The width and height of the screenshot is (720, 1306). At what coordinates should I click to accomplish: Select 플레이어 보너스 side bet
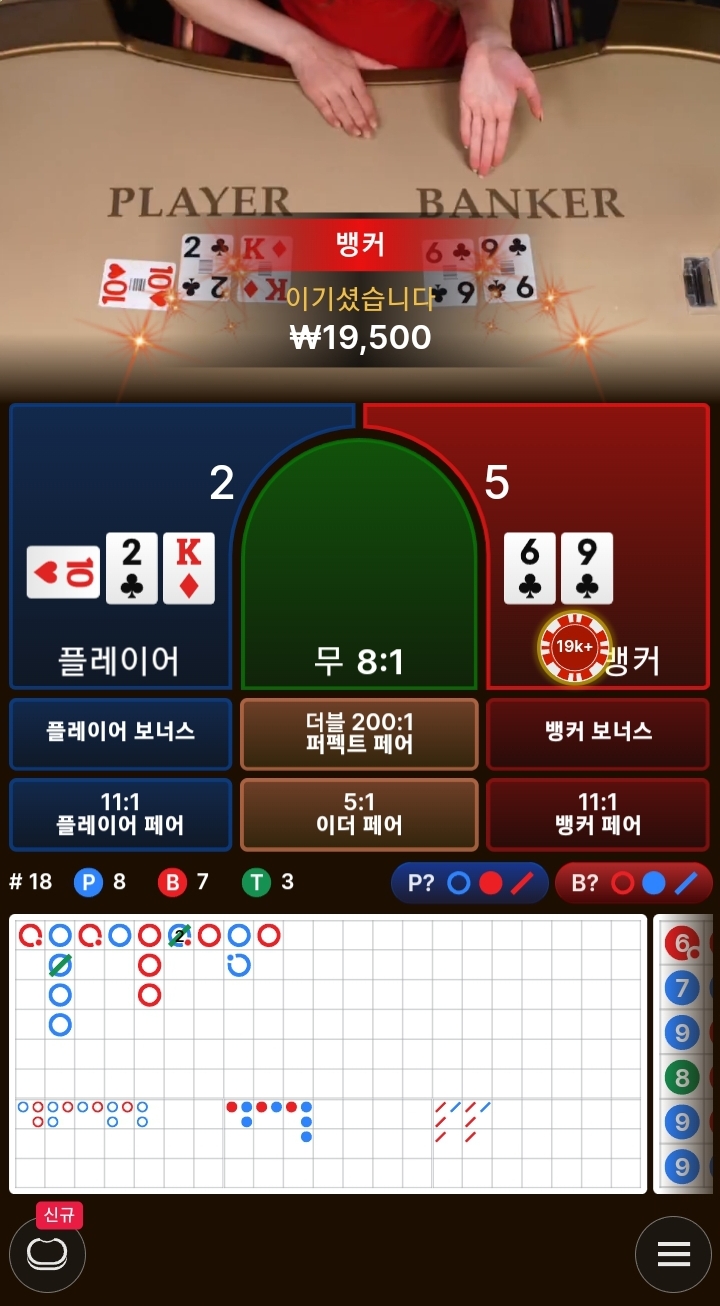[120, 731]
